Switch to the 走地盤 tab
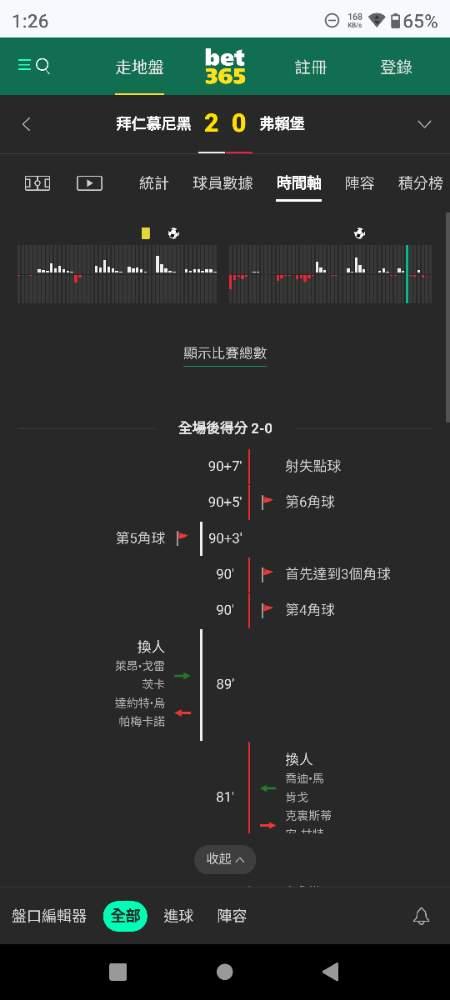The height and width of the screenshot is (1000, 450). click(140, 67)
